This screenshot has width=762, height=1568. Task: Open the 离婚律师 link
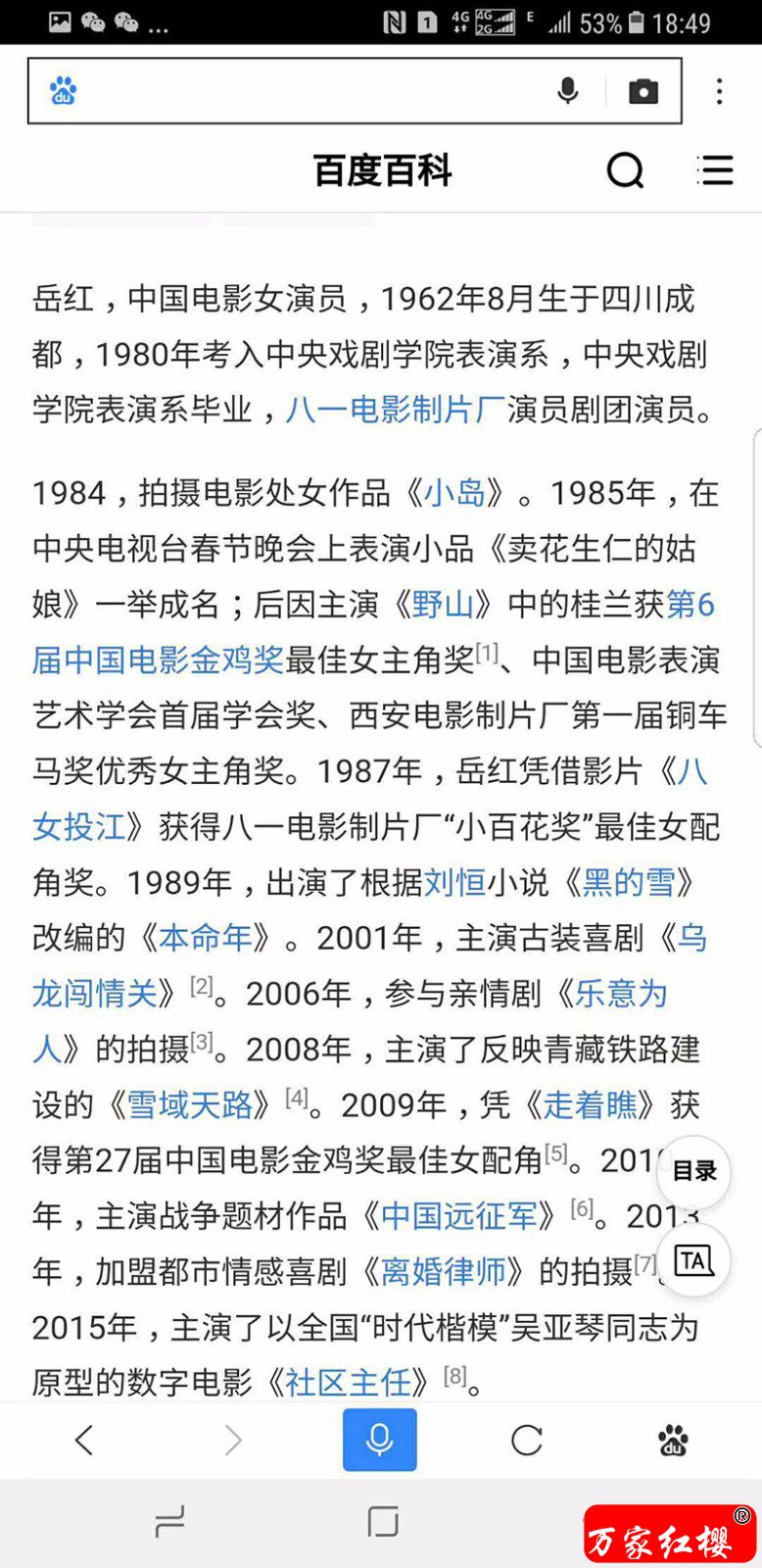click(444, 1272)
